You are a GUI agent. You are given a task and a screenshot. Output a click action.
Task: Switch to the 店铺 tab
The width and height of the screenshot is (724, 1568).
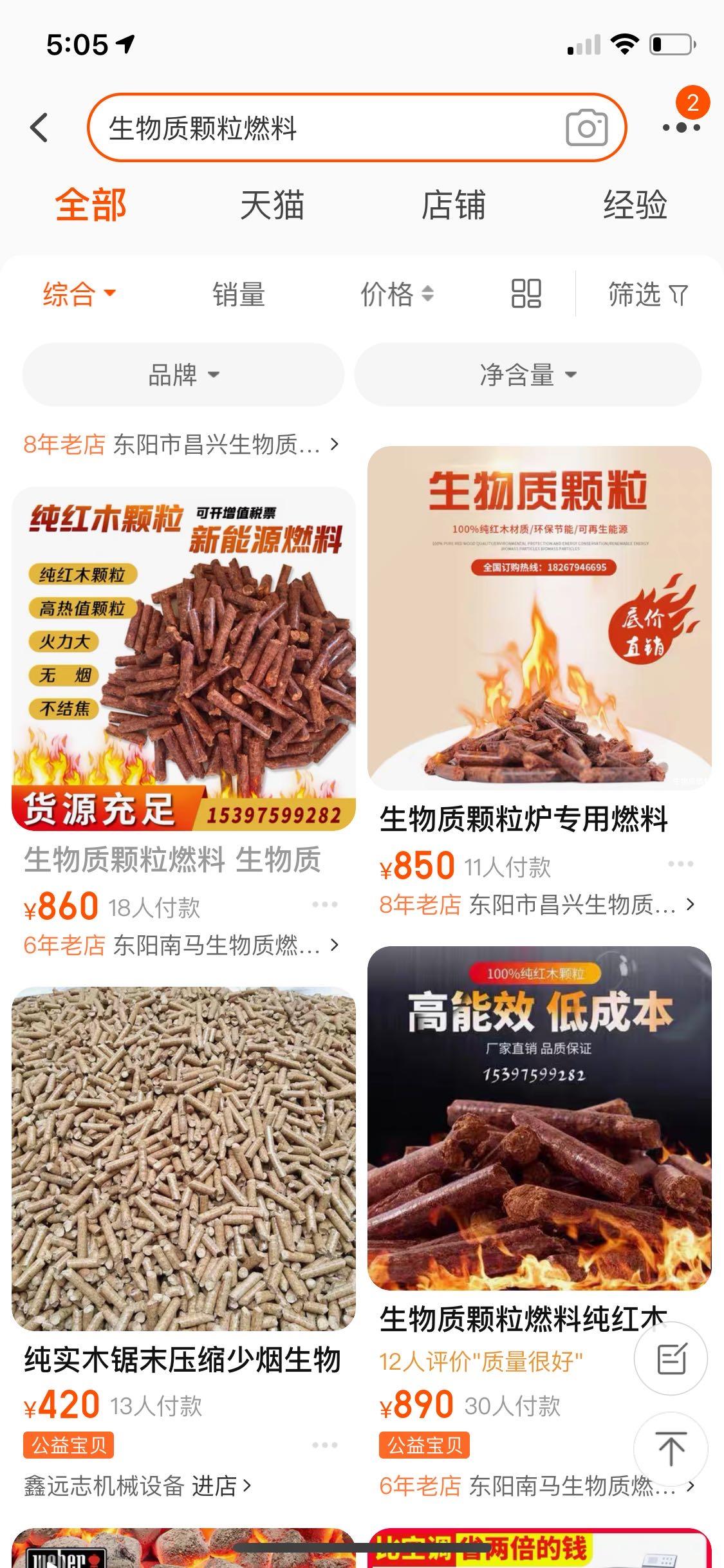(453, 205)
